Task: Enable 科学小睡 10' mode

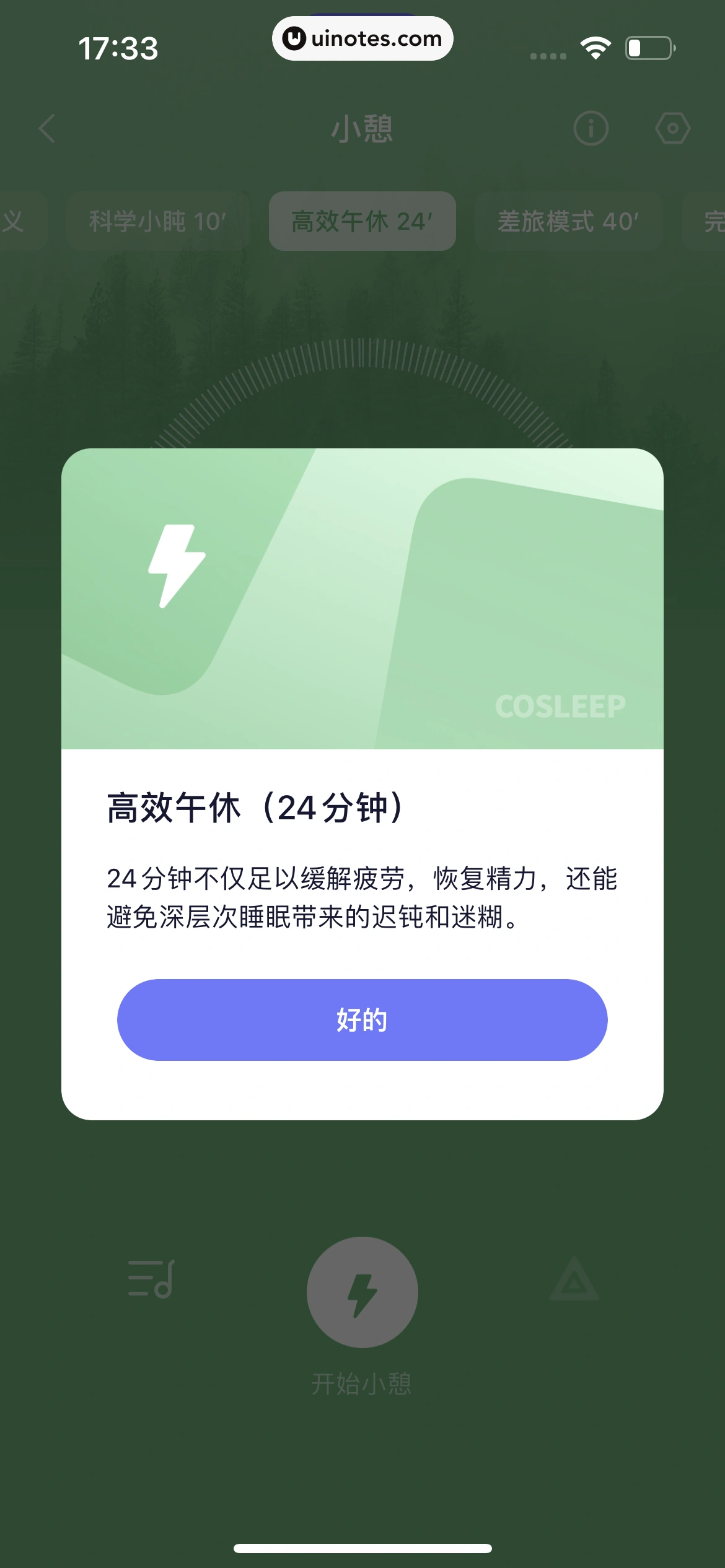Action: pos(157,221)
